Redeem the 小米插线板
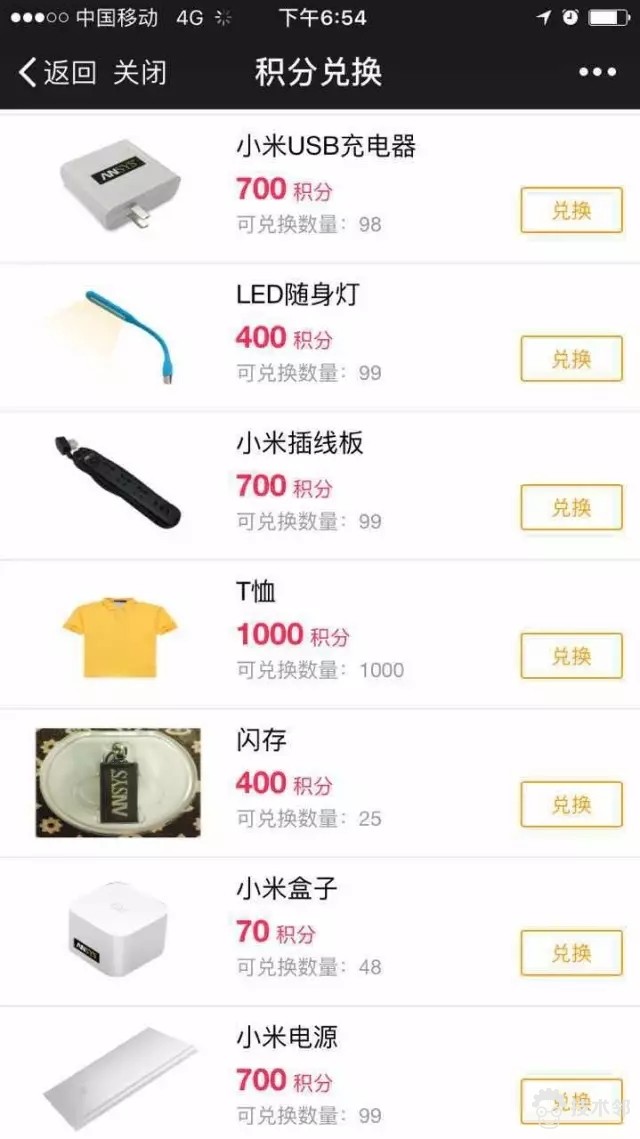Screen dimensions: 640x1139 (571, 507)
